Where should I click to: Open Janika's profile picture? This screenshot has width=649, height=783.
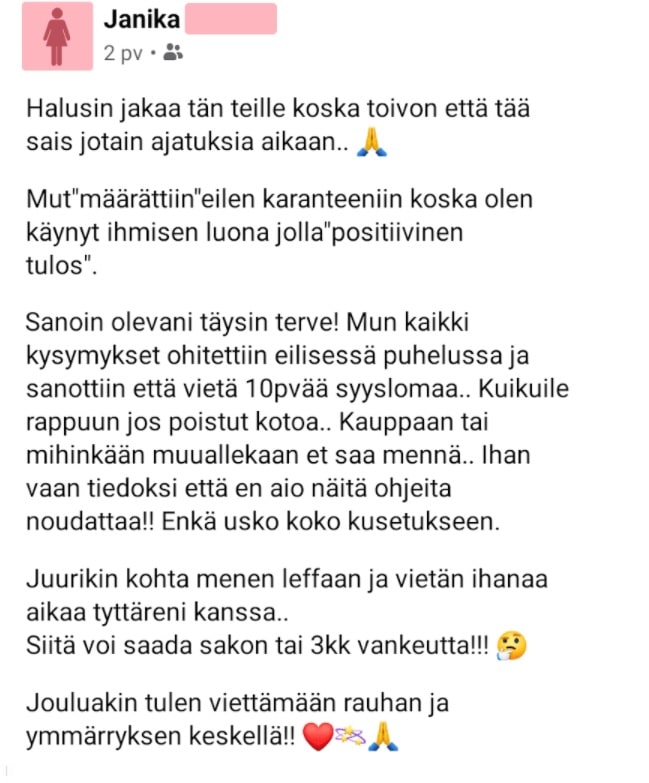click(57, 36)
